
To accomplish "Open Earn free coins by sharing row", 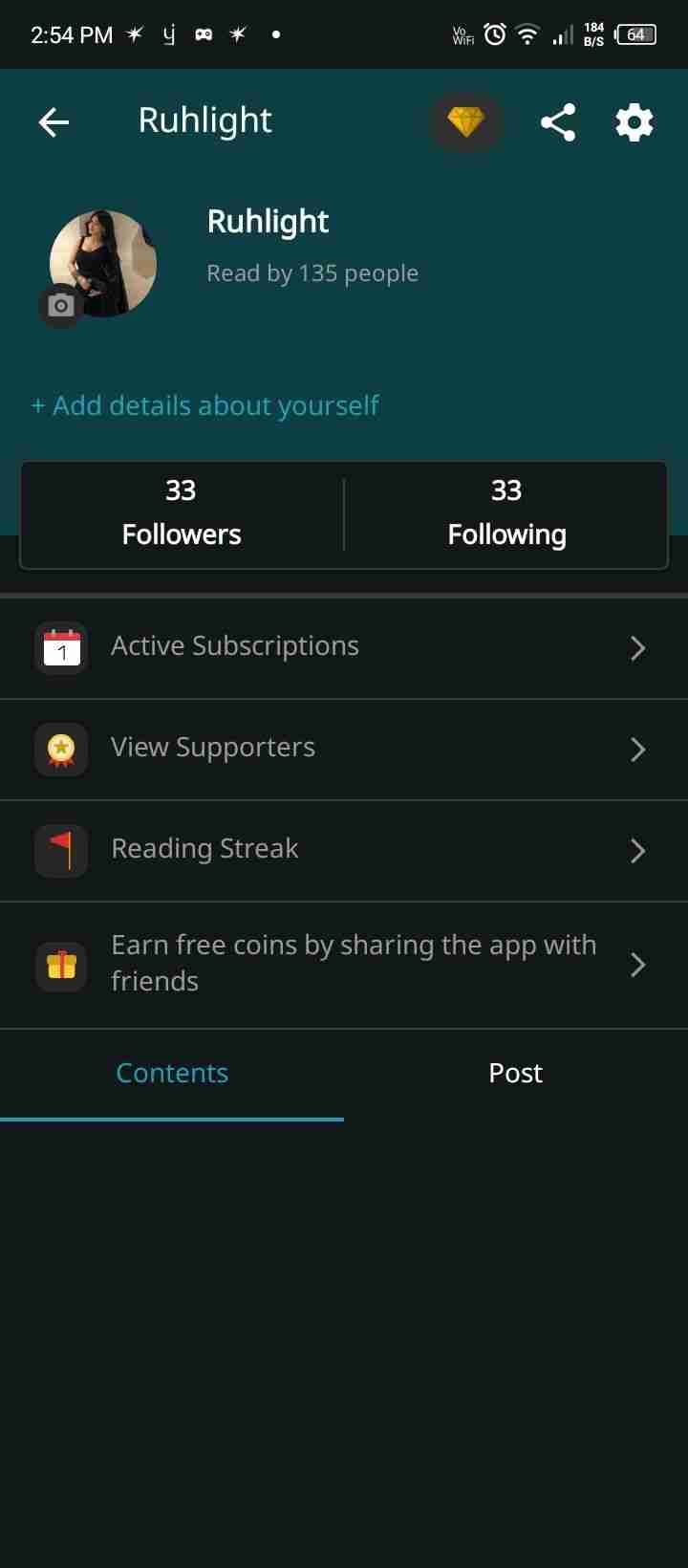I will 344,964.
